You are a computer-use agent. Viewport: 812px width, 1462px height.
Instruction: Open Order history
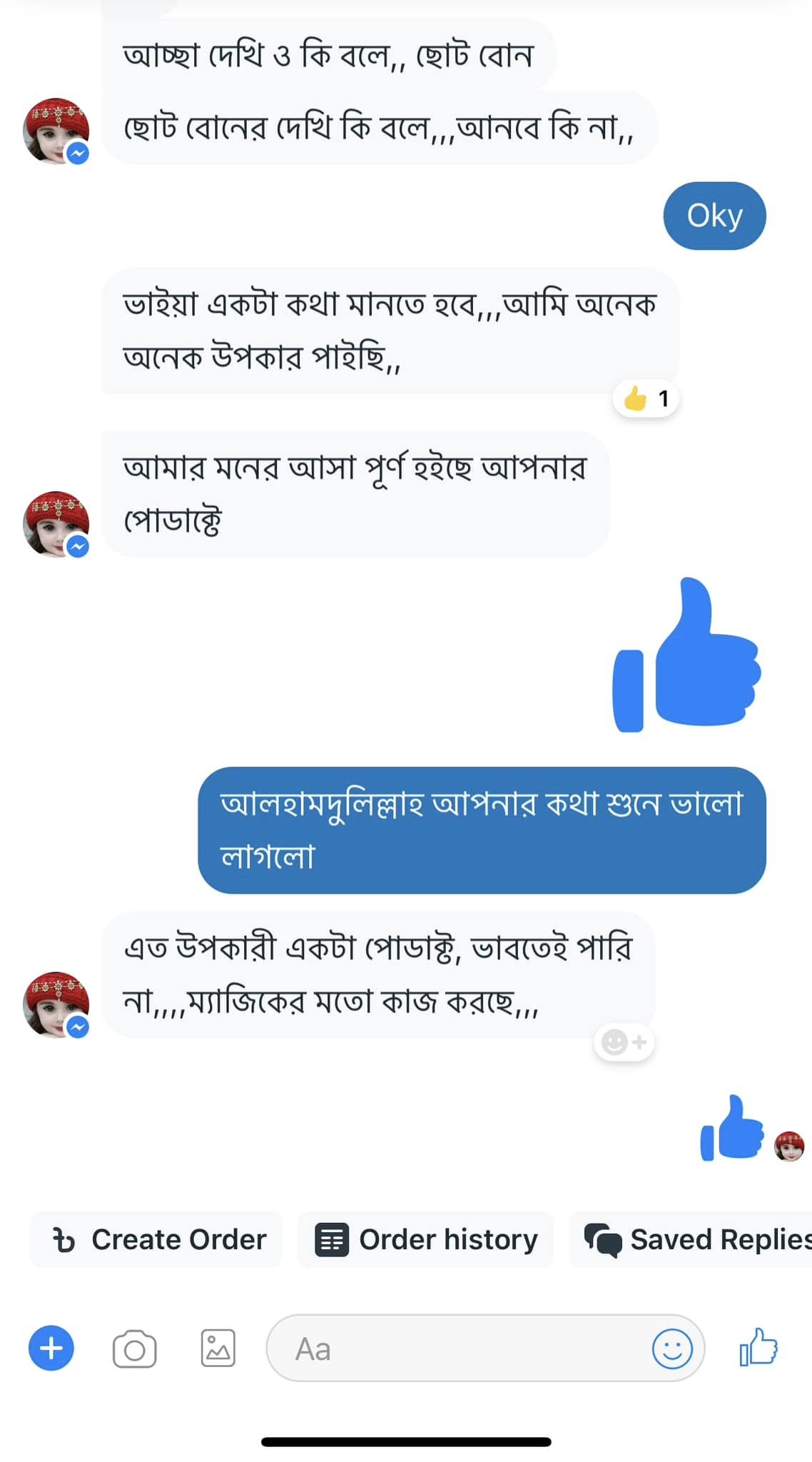pyautogui.click(x=426, y=1240)
